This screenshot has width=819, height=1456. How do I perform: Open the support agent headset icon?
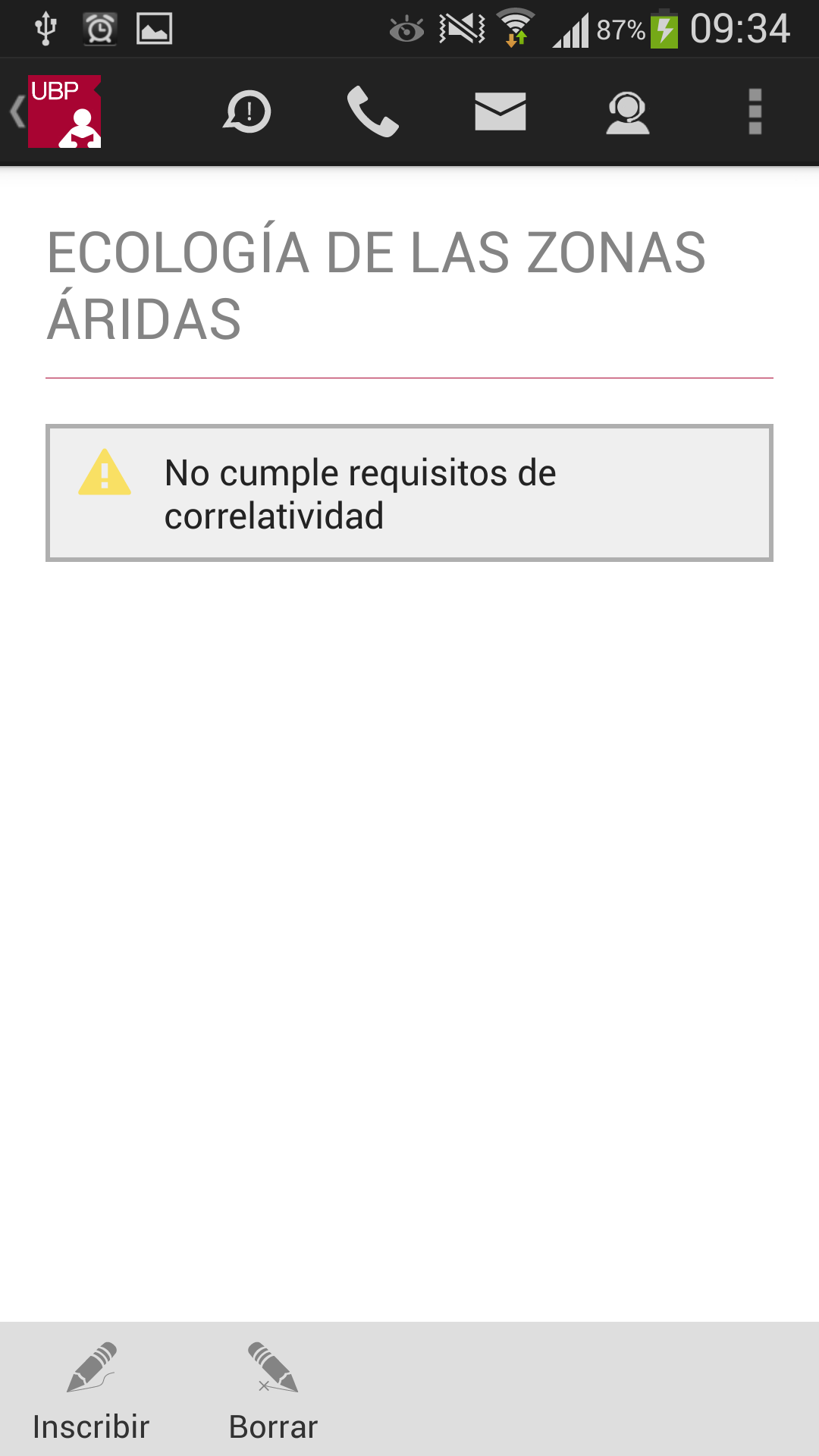tap(628, 111)
